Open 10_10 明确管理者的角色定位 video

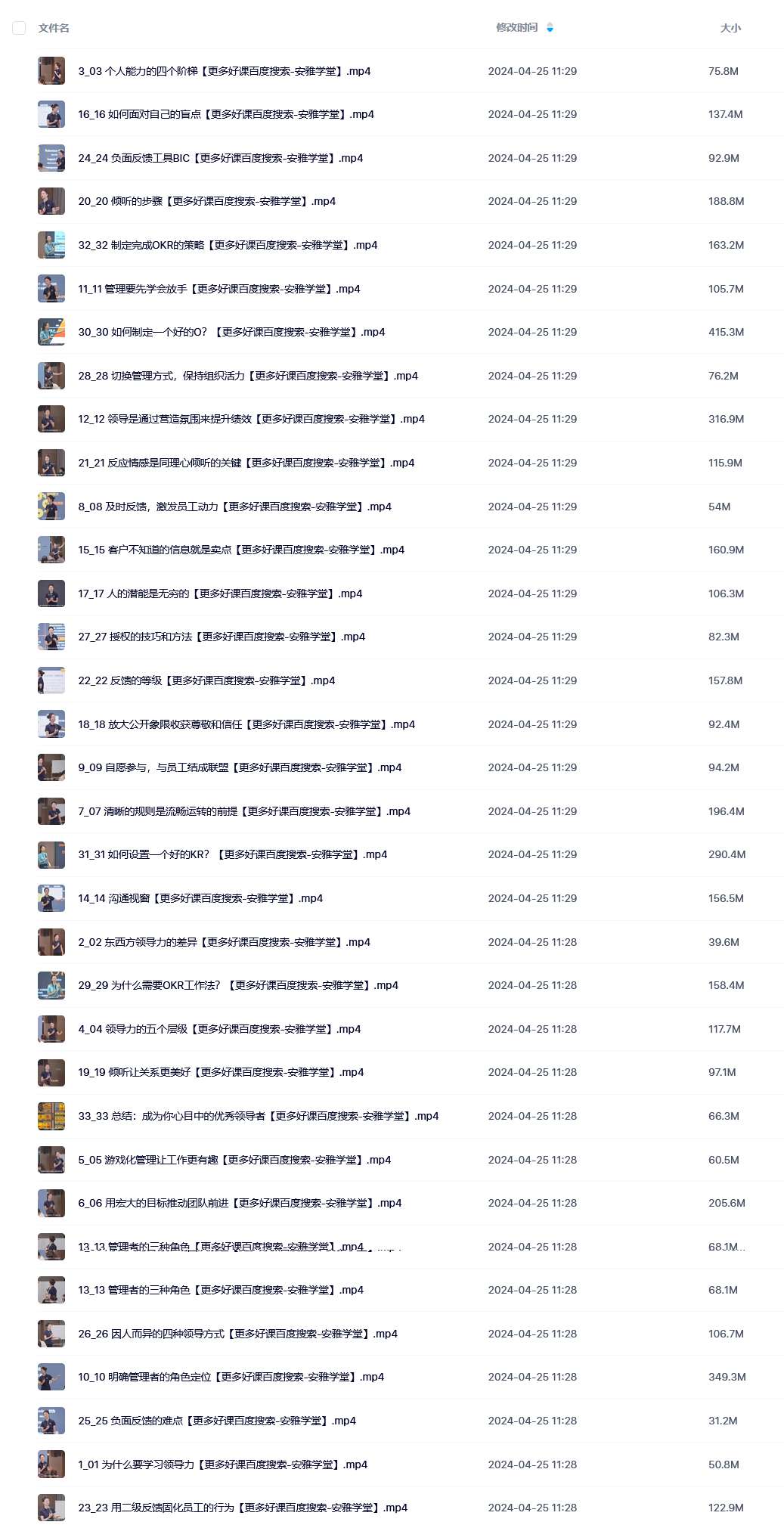[231, 1377]
